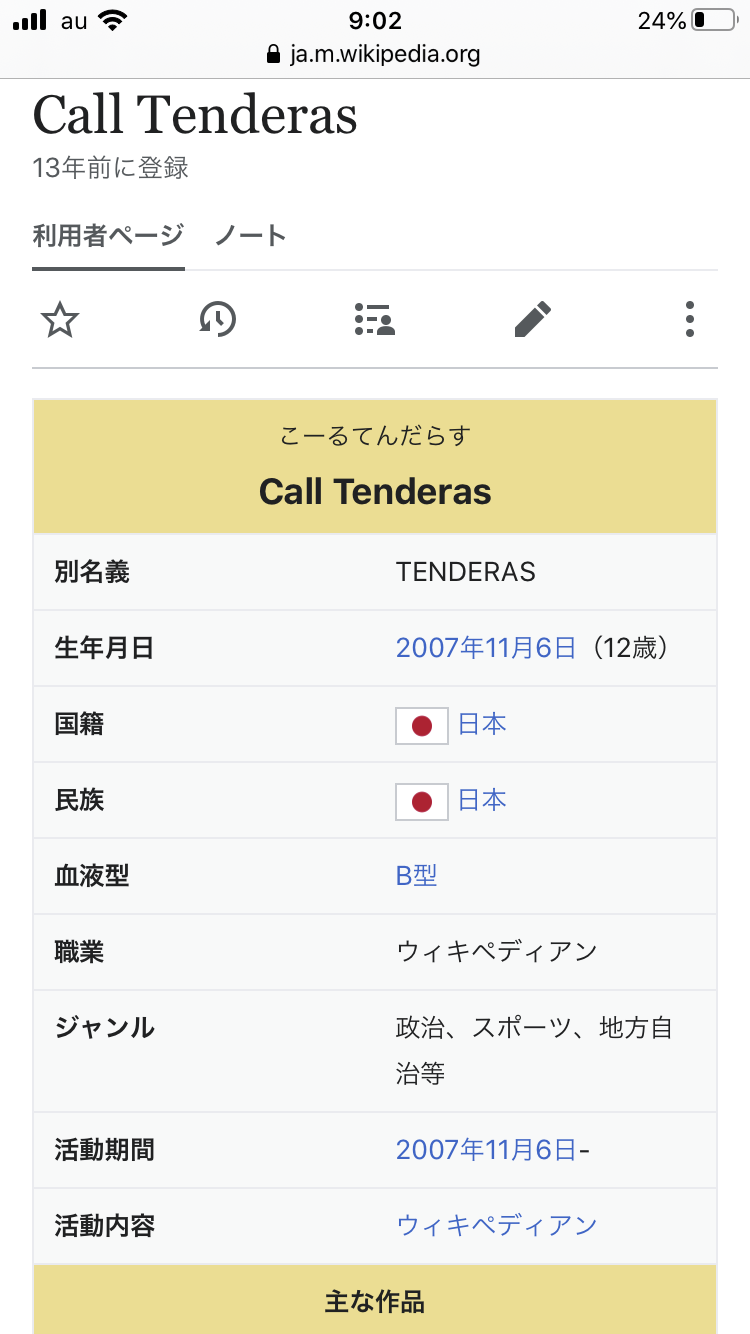Image resolution: width=750 pixels, height=1334 pixels.
Task: Switch to the ノート tab
Action: click(251, 236)
